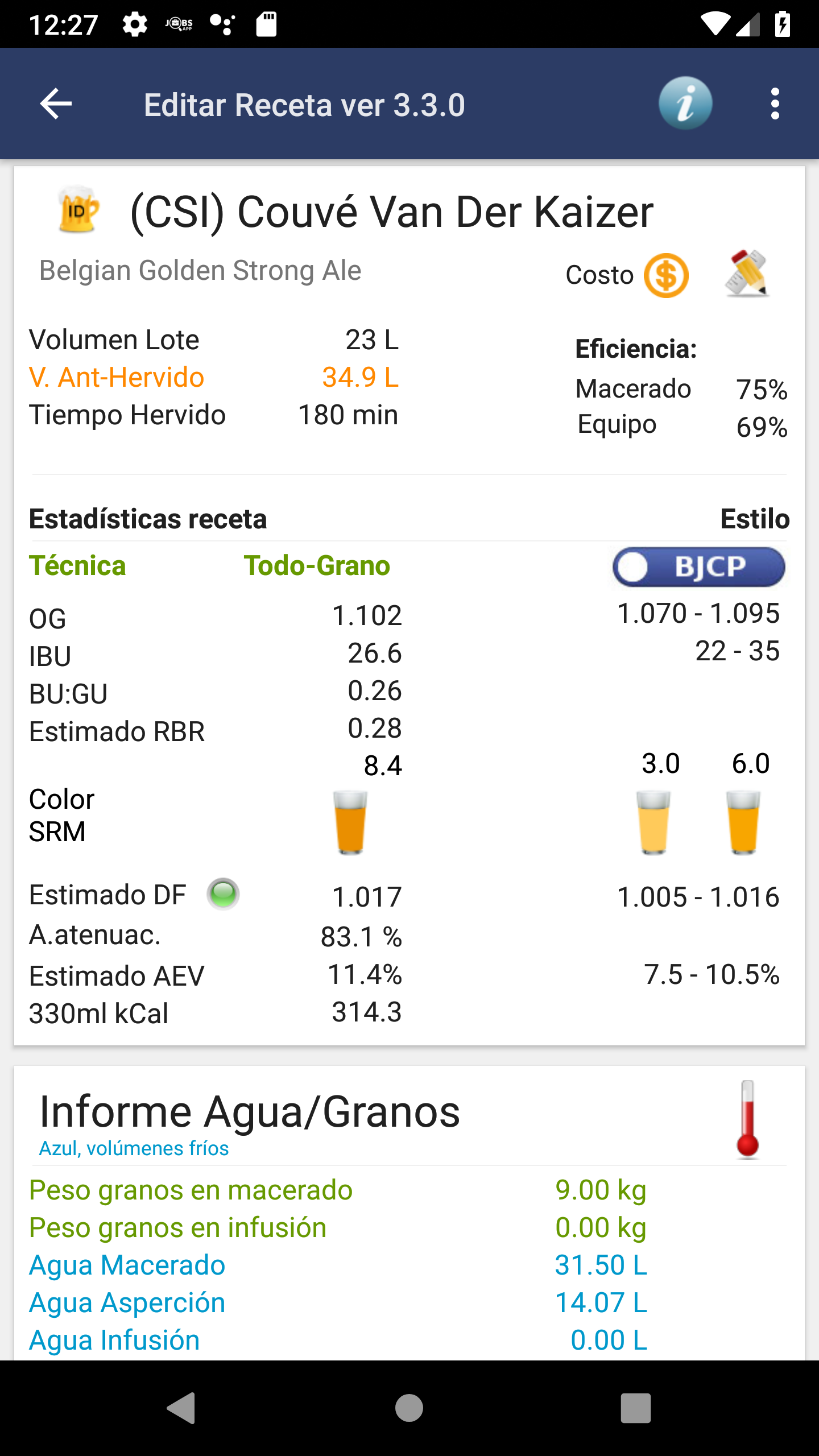
Task: Open the info icon in toolbar
Action: [685, 104]
